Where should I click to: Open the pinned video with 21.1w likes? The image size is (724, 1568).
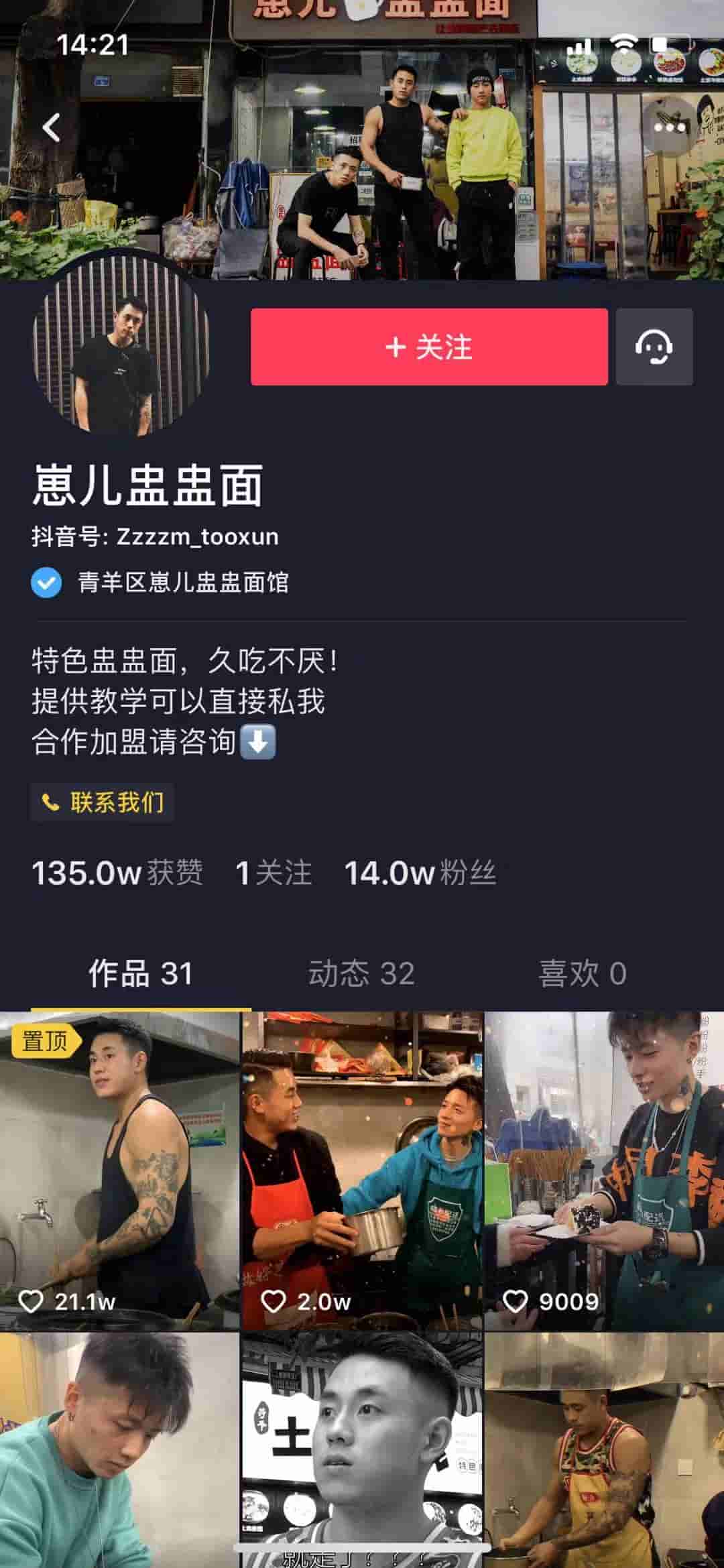(119, 1170)
